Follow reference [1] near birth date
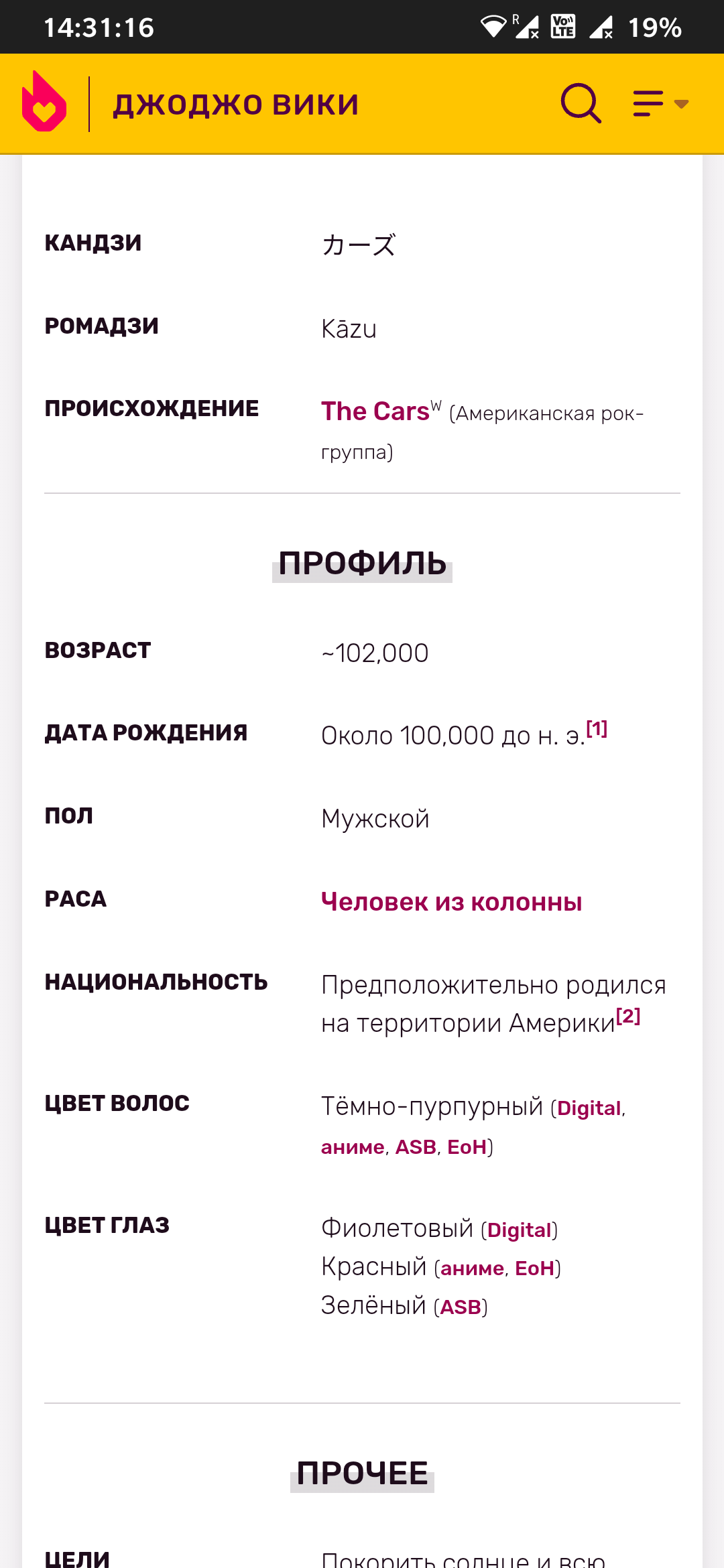The width and height of the screenshot is (724, 1568). [597, 728]
